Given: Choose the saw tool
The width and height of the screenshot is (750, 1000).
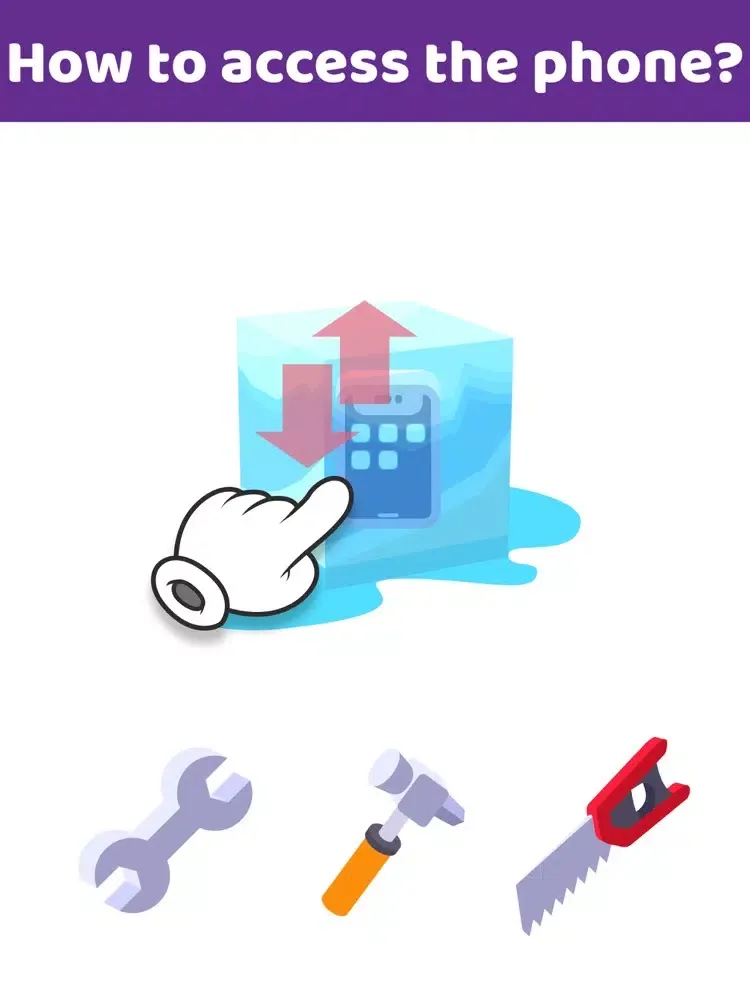Looking at the screenshot, I should pyautogui.click(x=600, y=835).
